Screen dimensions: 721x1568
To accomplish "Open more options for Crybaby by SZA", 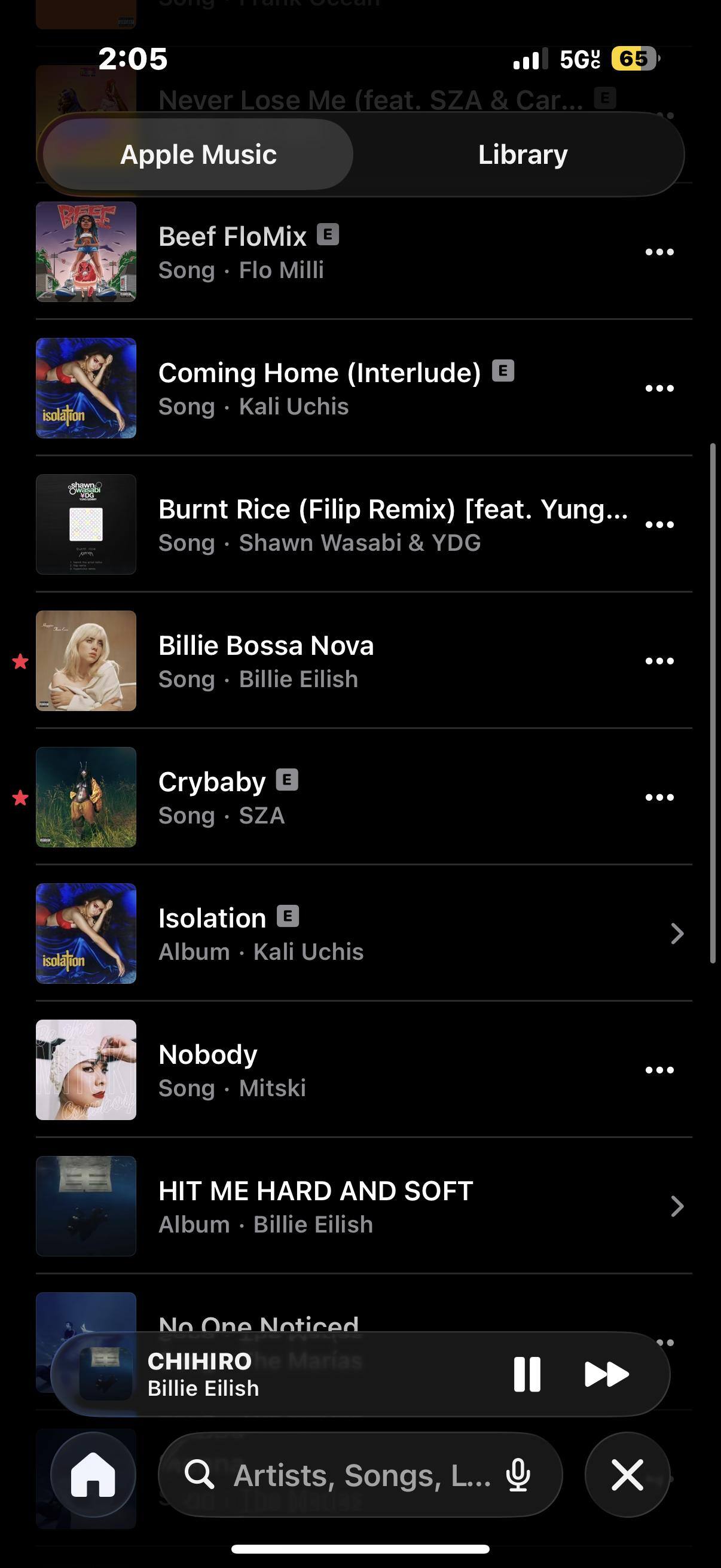I will click(x=659, y=797).
